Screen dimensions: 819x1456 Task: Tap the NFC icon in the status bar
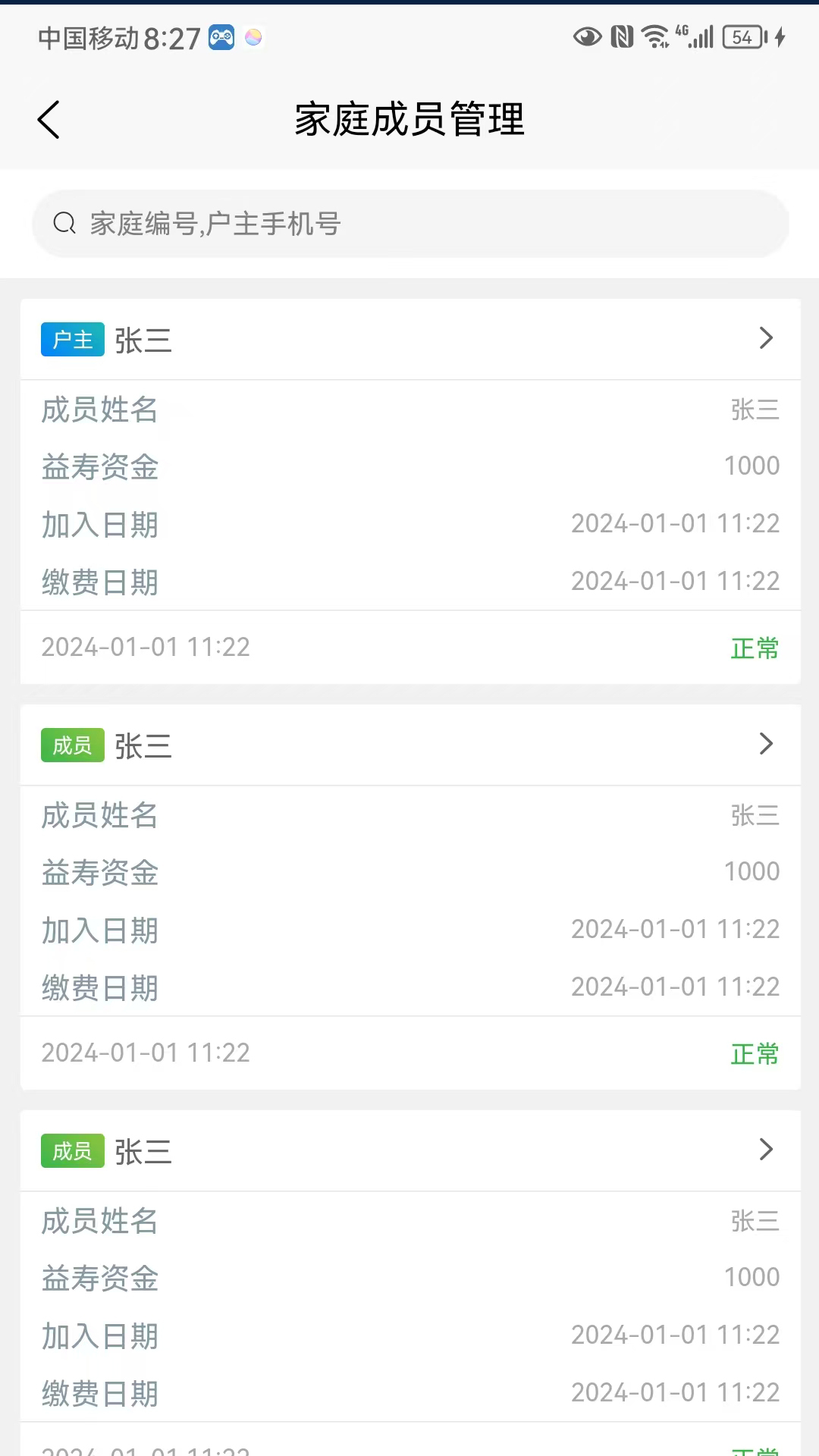[620, 36]
